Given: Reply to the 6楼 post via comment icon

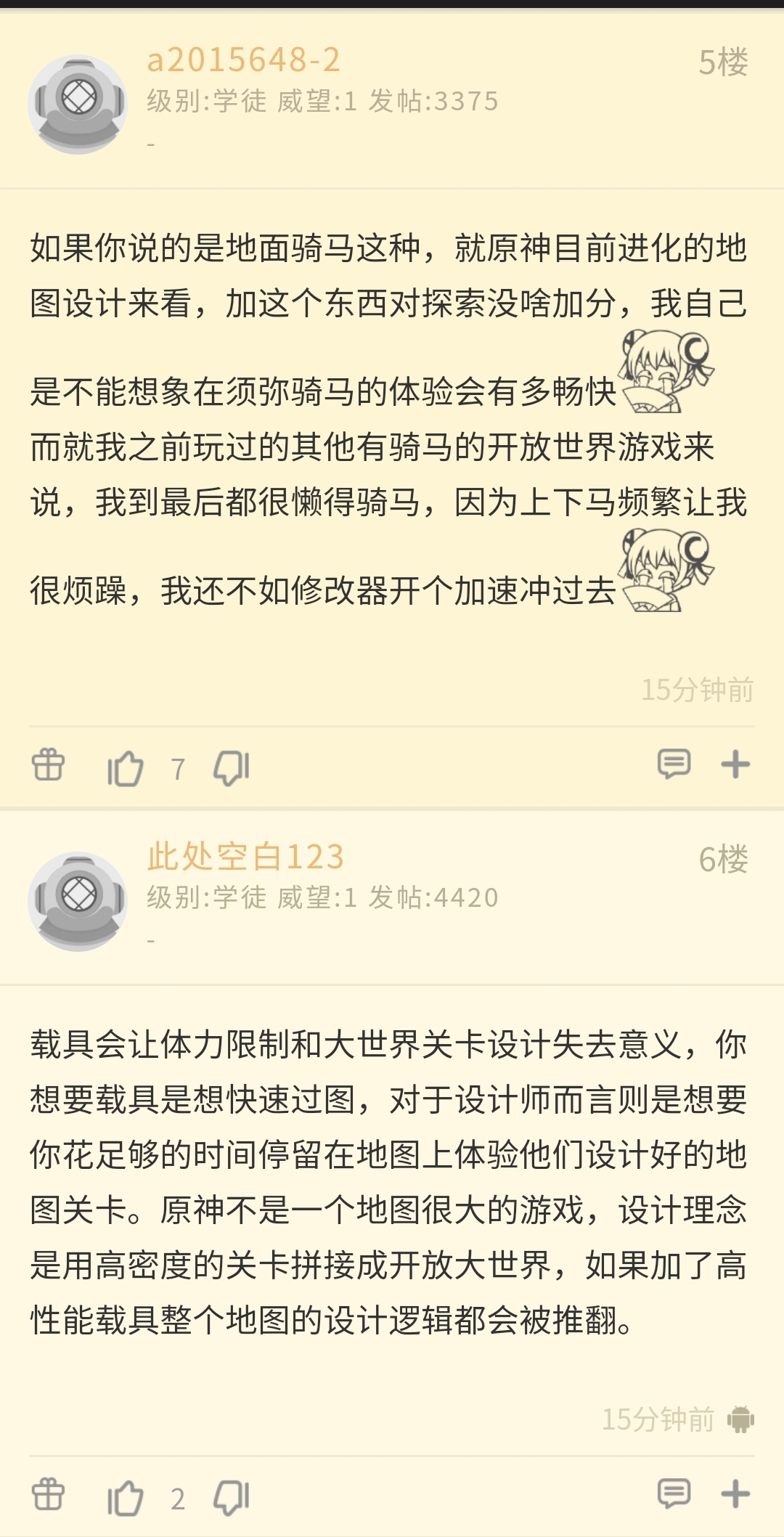Looking at the screenshot, I should [674, 1494].
